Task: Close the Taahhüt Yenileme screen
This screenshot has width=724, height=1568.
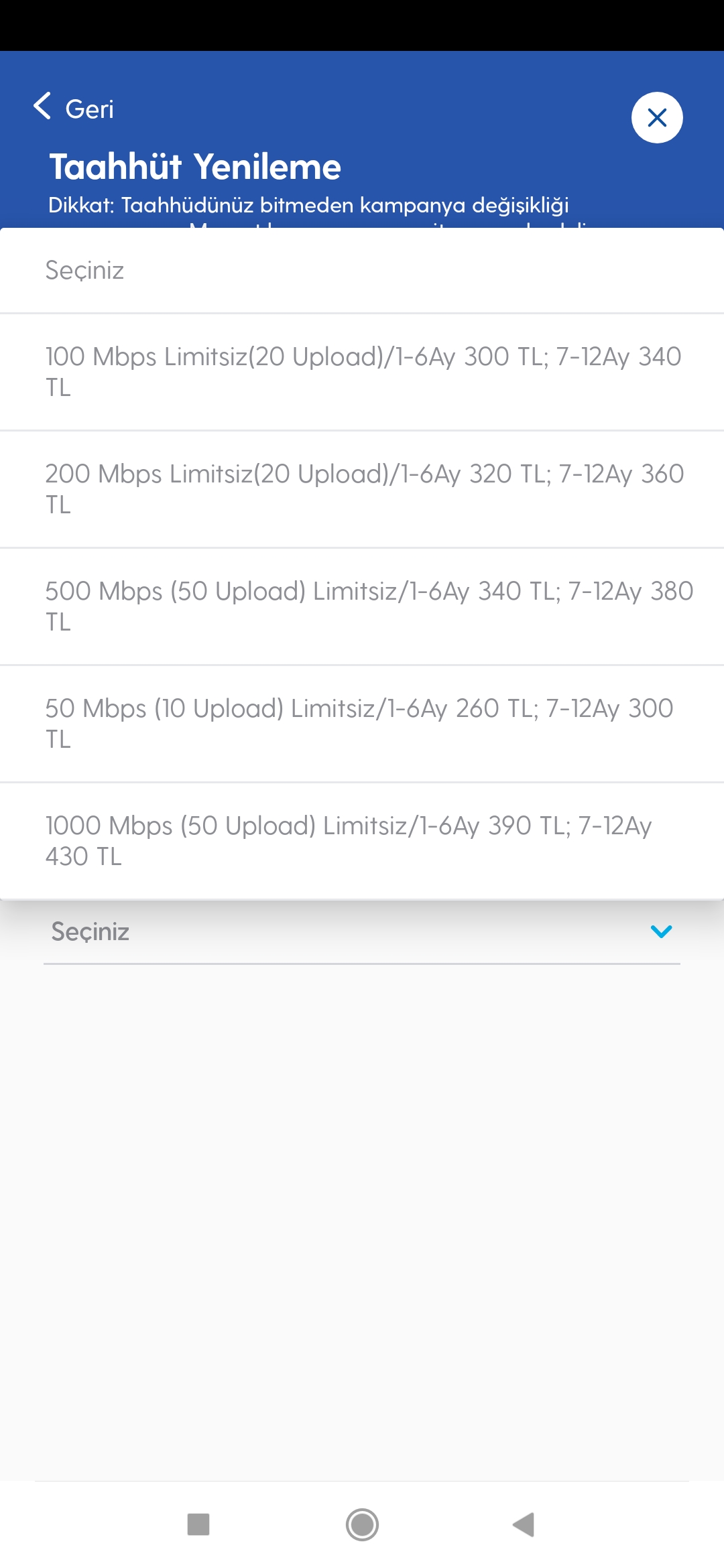Action: pyautogui.click(x=657, y=117)
